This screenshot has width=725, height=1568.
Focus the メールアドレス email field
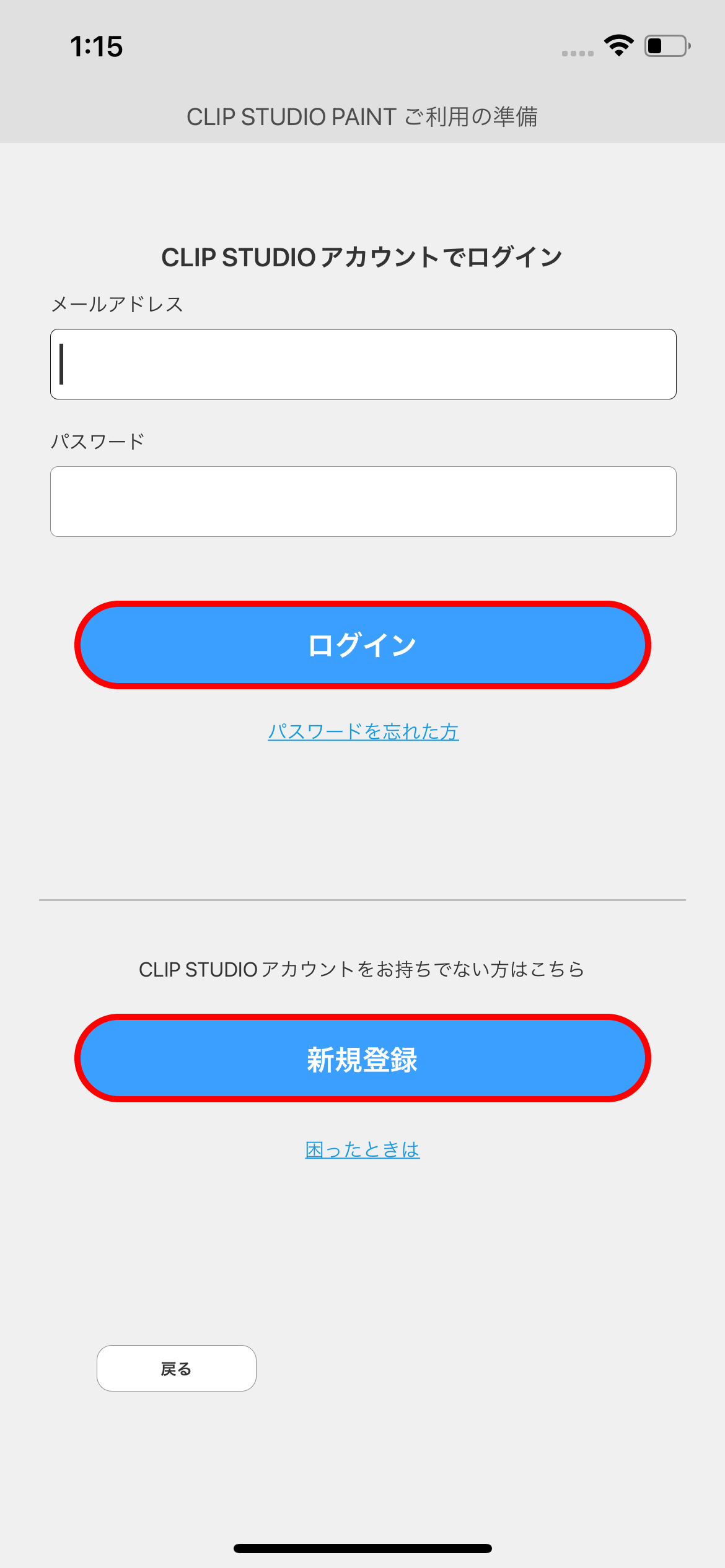[362, 364]
